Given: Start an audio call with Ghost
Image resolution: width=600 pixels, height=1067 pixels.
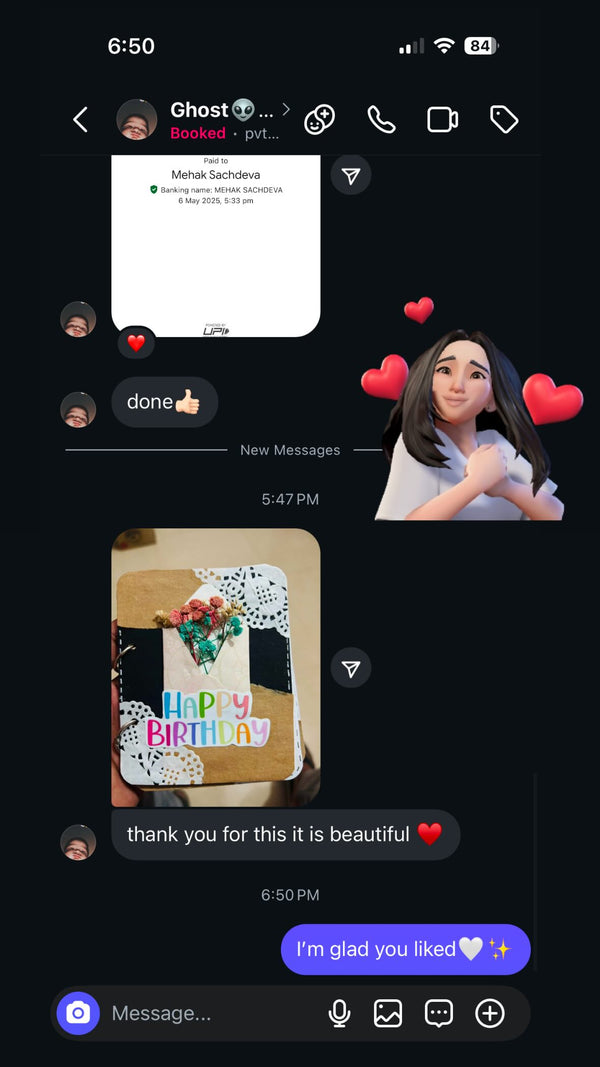Looking at the screenshot, I should [381, 120].
